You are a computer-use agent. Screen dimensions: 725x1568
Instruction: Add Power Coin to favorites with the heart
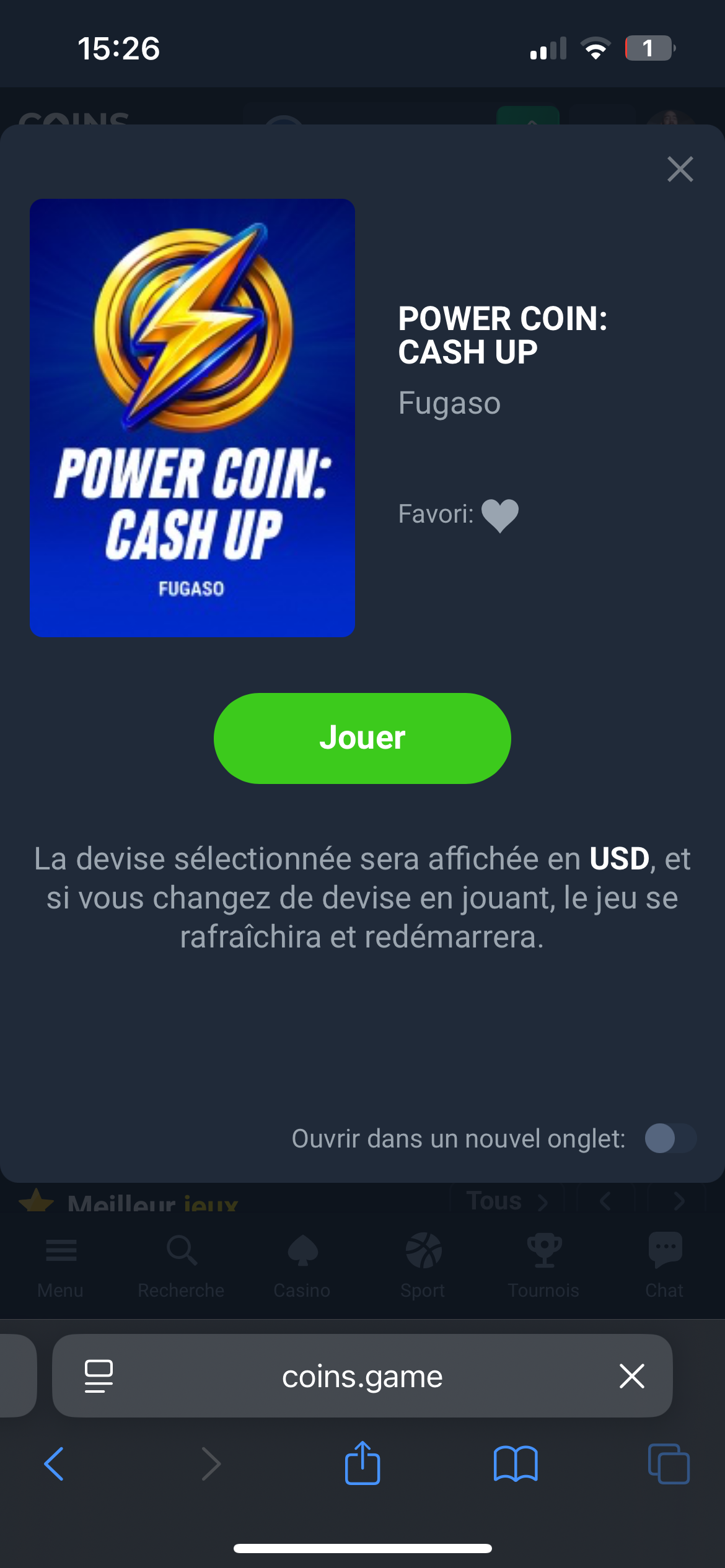(x=500, y=515)
